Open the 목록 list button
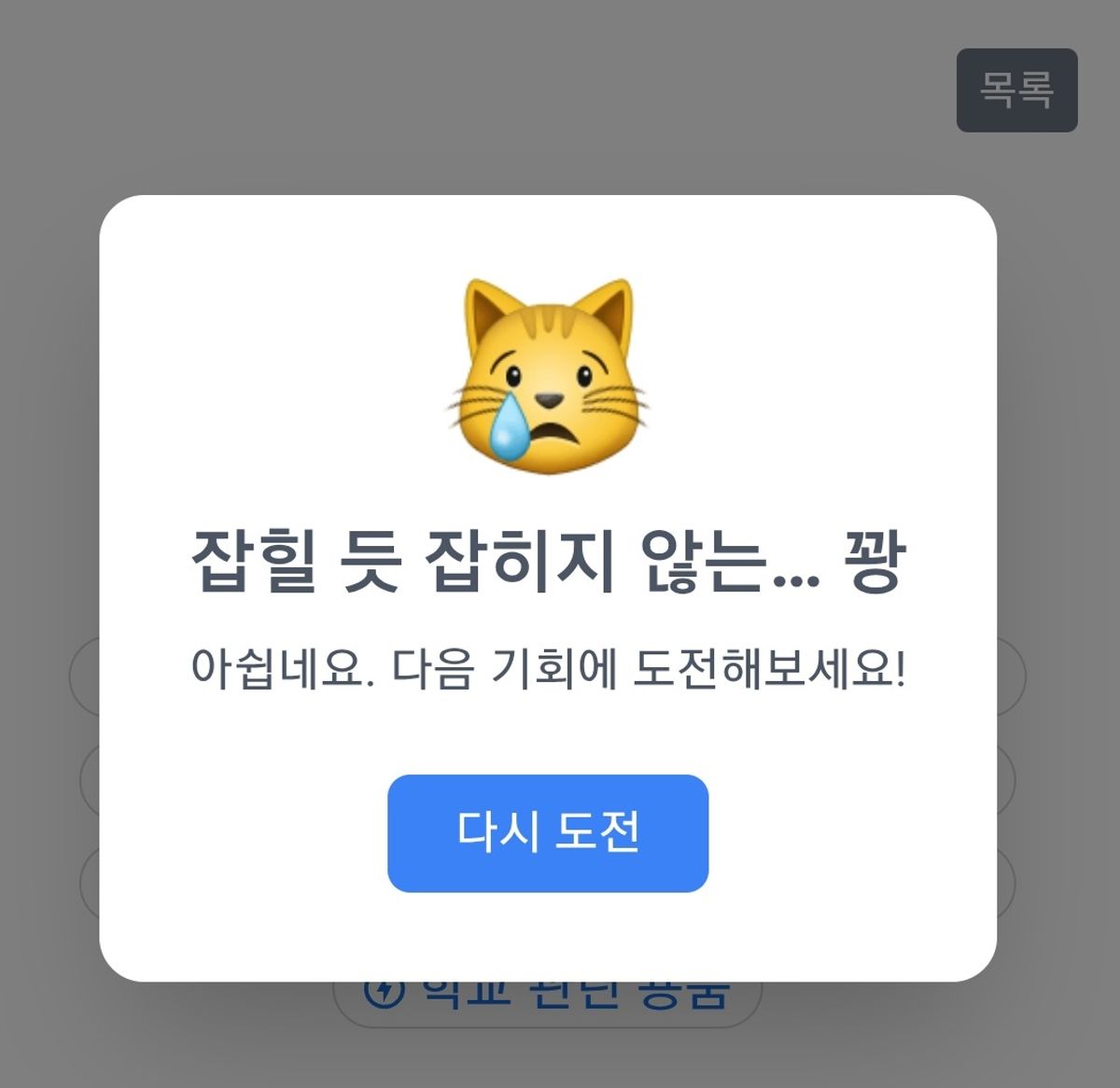The height and width of the screenshot is (1088, 1120). (x=1016, y=90)
